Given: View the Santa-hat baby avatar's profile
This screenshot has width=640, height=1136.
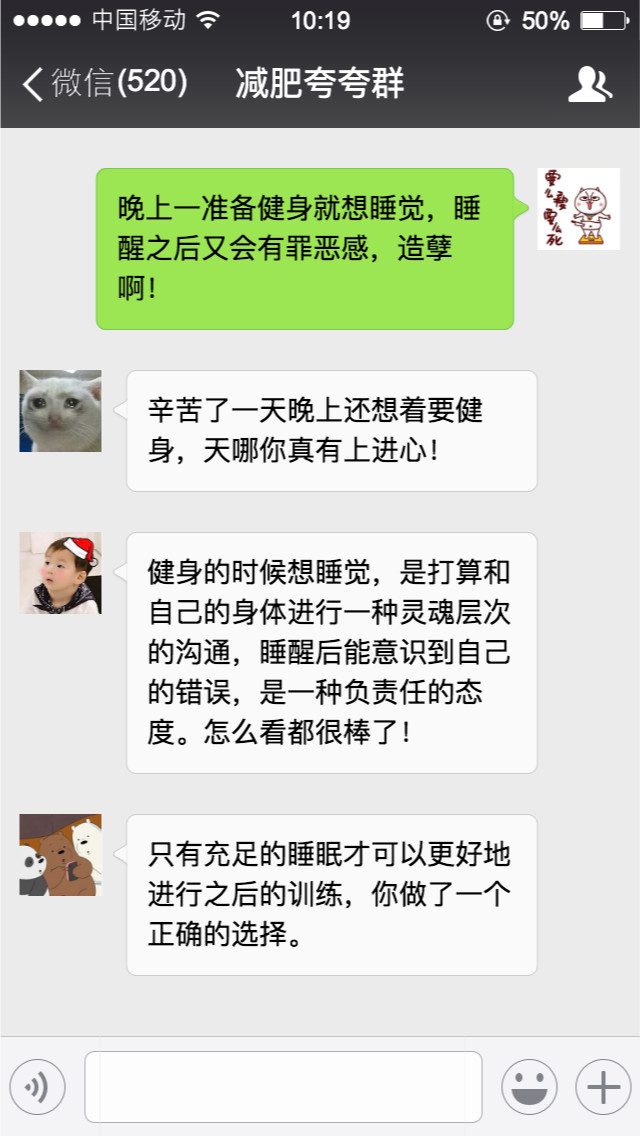Looking at the screenshot, I should coord(60,573).
